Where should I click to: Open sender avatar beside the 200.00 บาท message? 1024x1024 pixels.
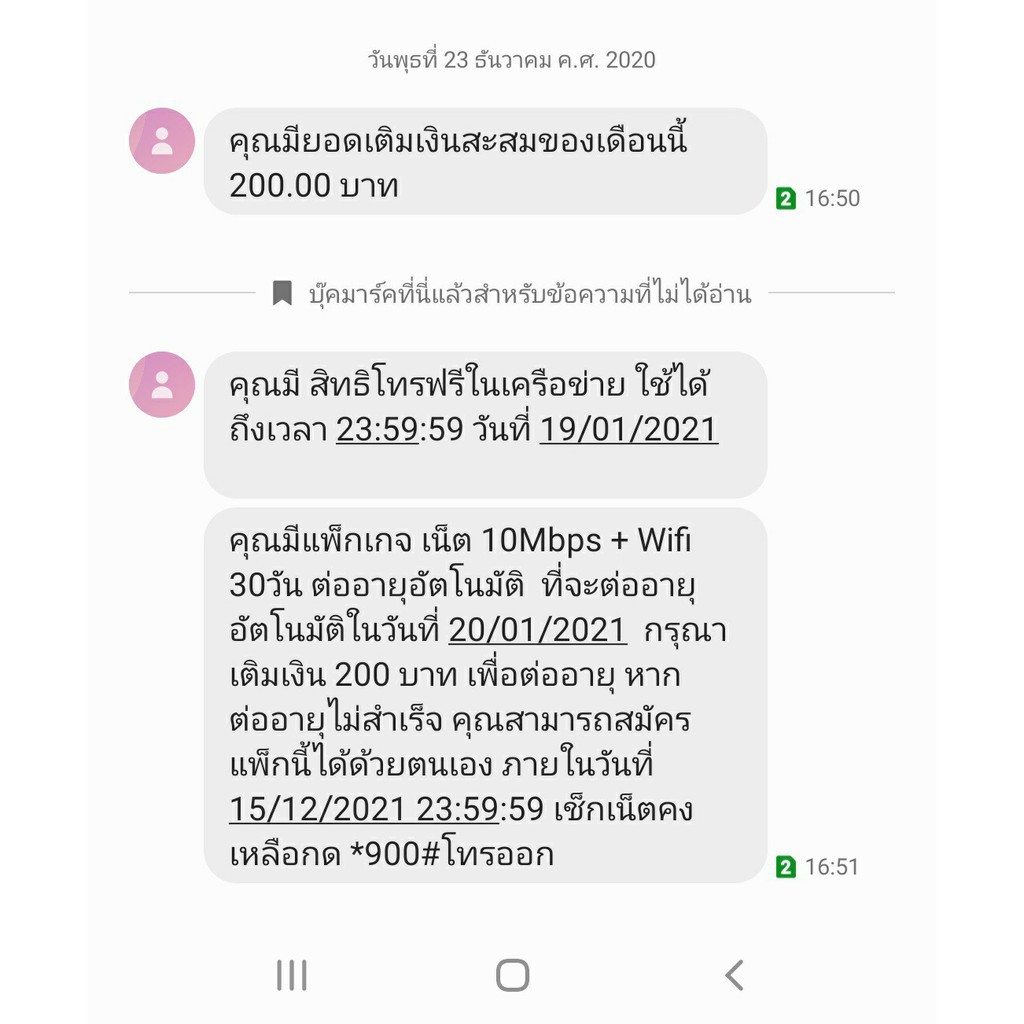162,141
